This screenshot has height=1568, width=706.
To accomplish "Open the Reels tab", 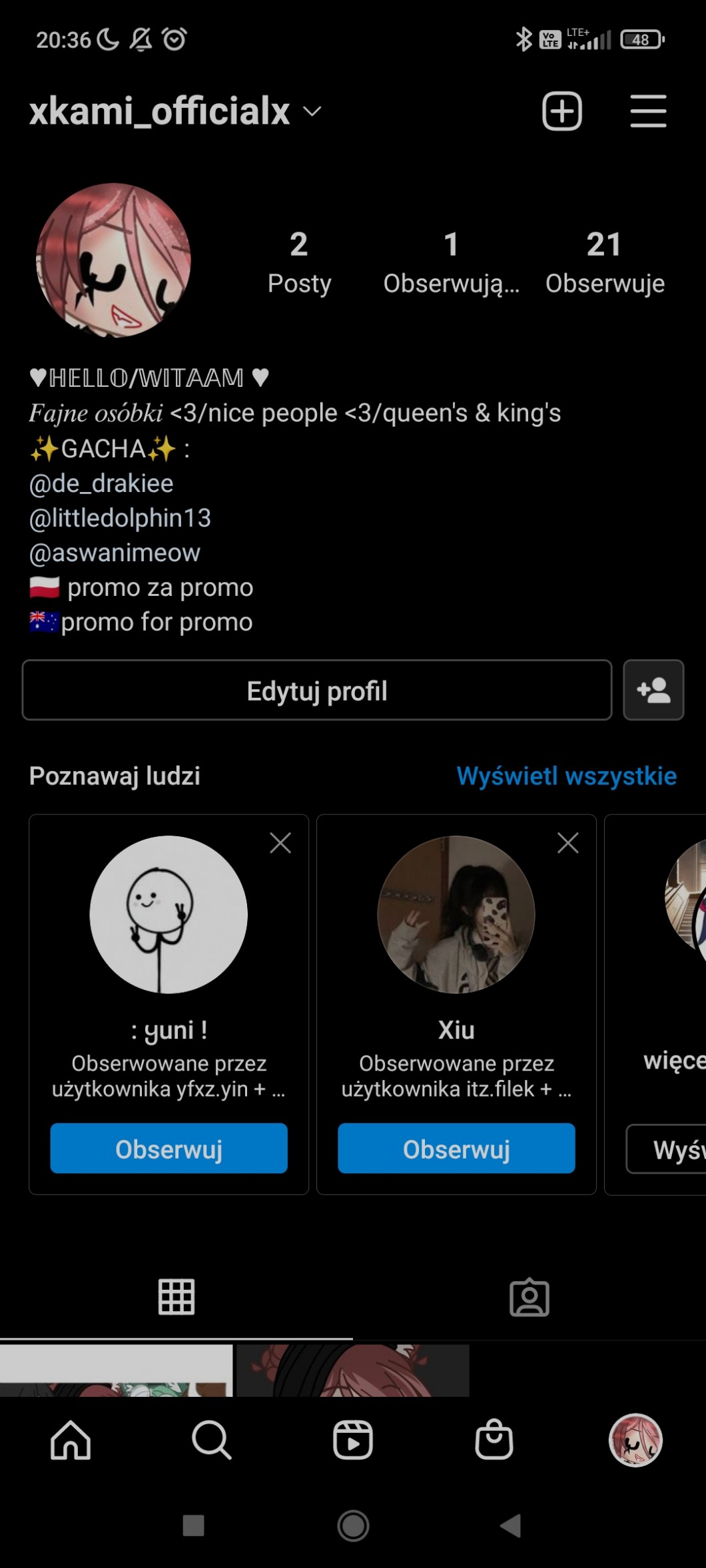I will point(353,1440).
